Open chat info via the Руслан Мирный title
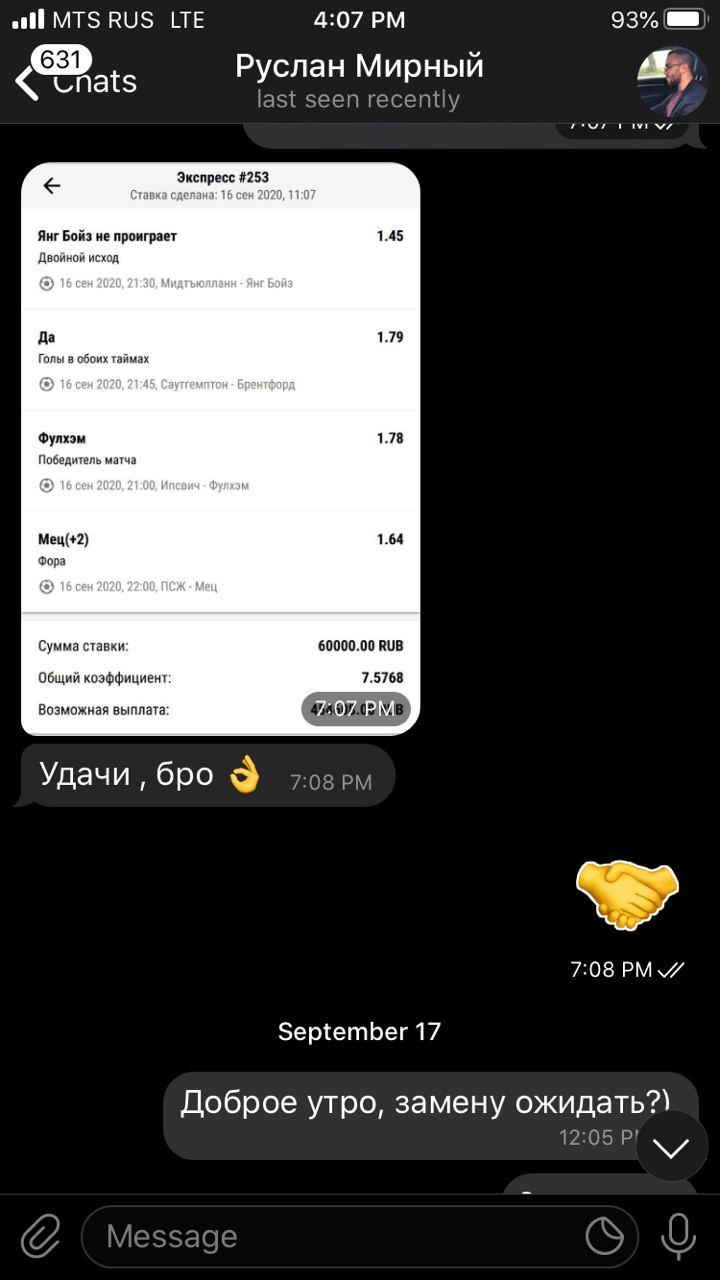This screenshot has height=1280, width=720. click(359, 66)
